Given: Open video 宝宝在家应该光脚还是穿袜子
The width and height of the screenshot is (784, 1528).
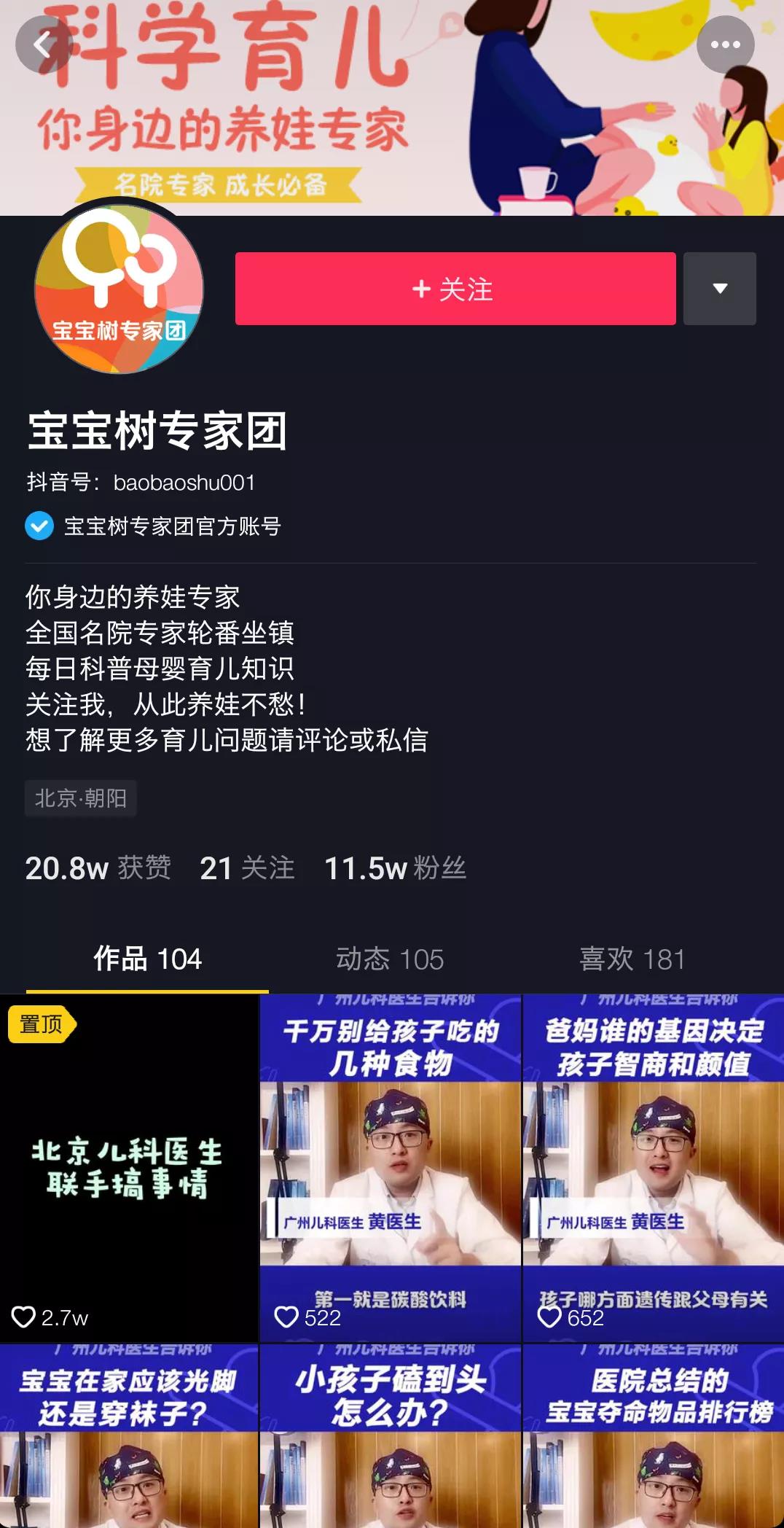Looking at the screenshot, I should click(129, 1436).
